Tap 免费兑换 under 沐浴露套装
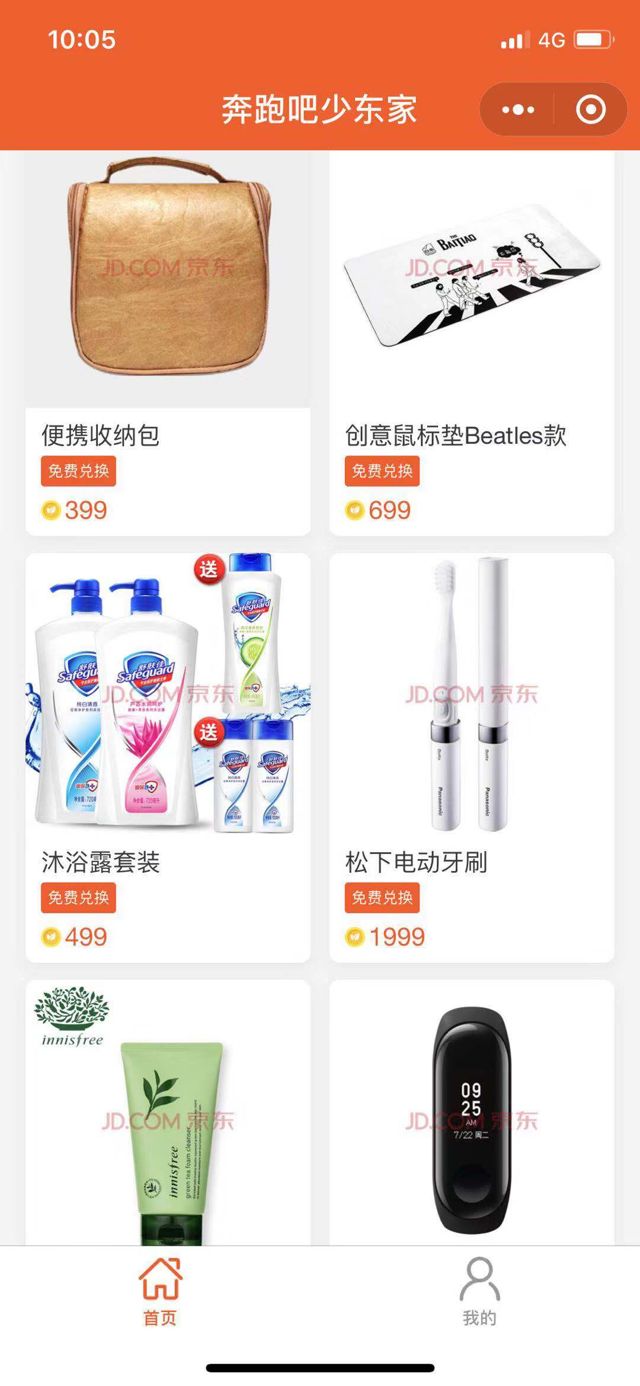Screen dimensions: 640x1386 pos(79,897)
